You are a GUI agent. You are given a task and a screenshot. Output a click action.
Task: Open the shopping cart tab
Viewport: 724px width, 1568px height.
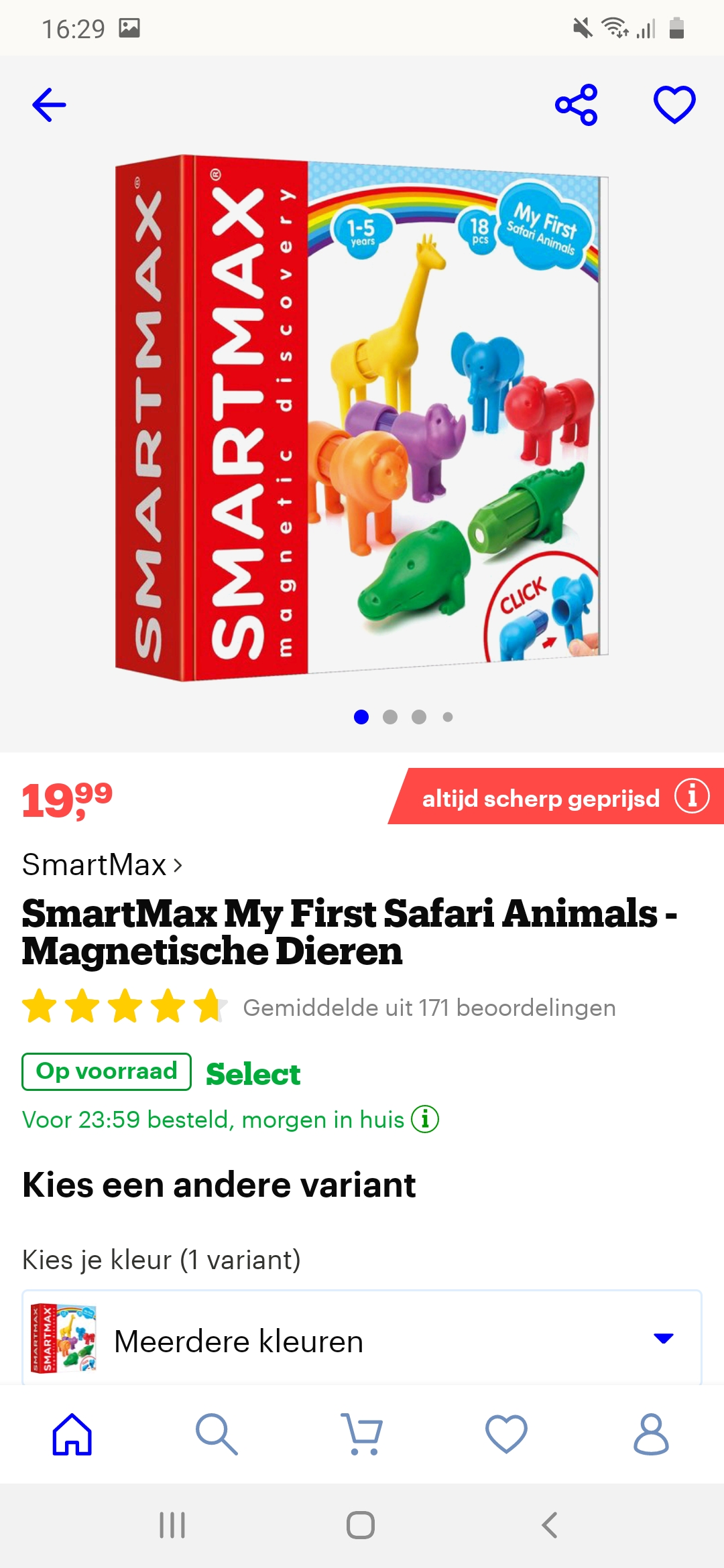pyautogui.click(x=361, y=1435)
